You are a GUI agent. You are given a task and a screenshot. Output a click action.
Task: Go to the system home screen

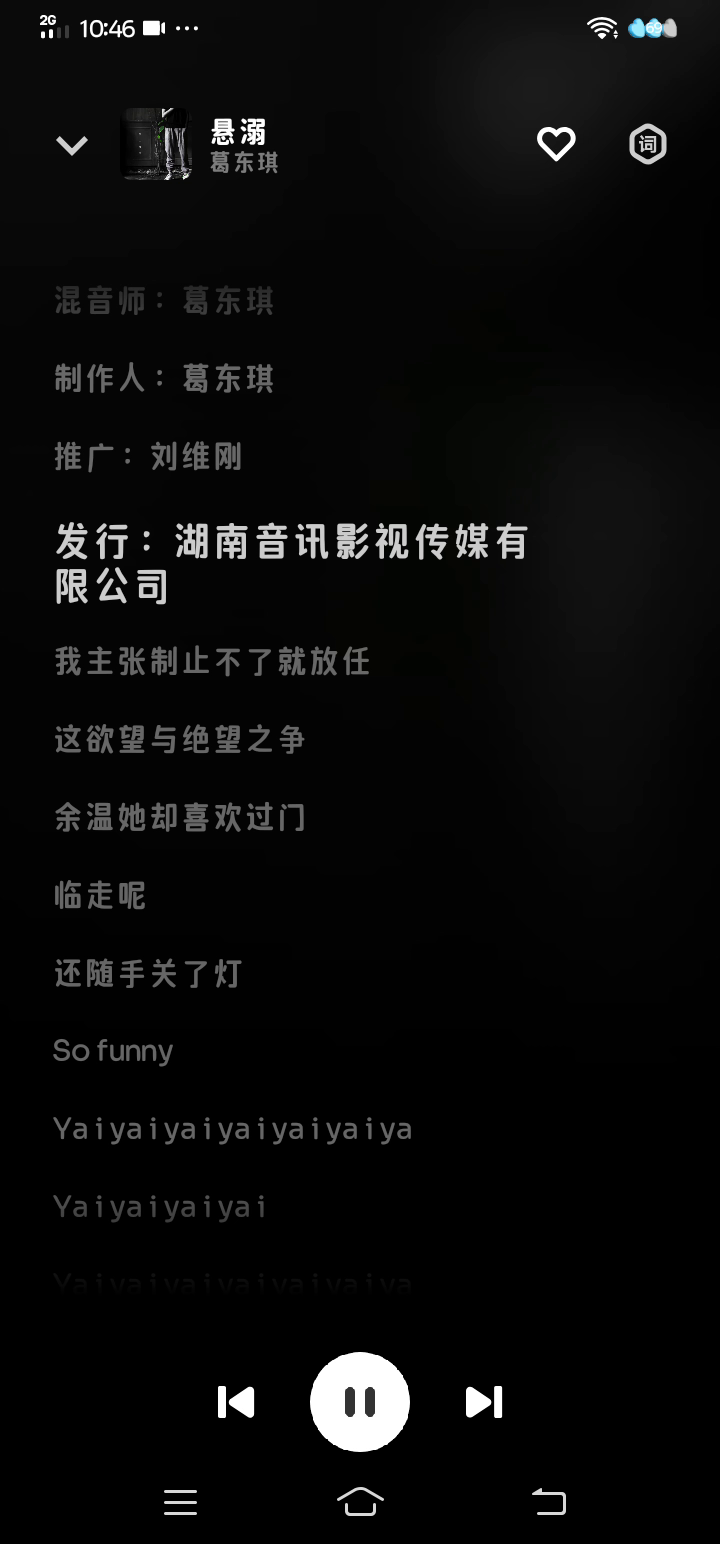[360, 1502]
